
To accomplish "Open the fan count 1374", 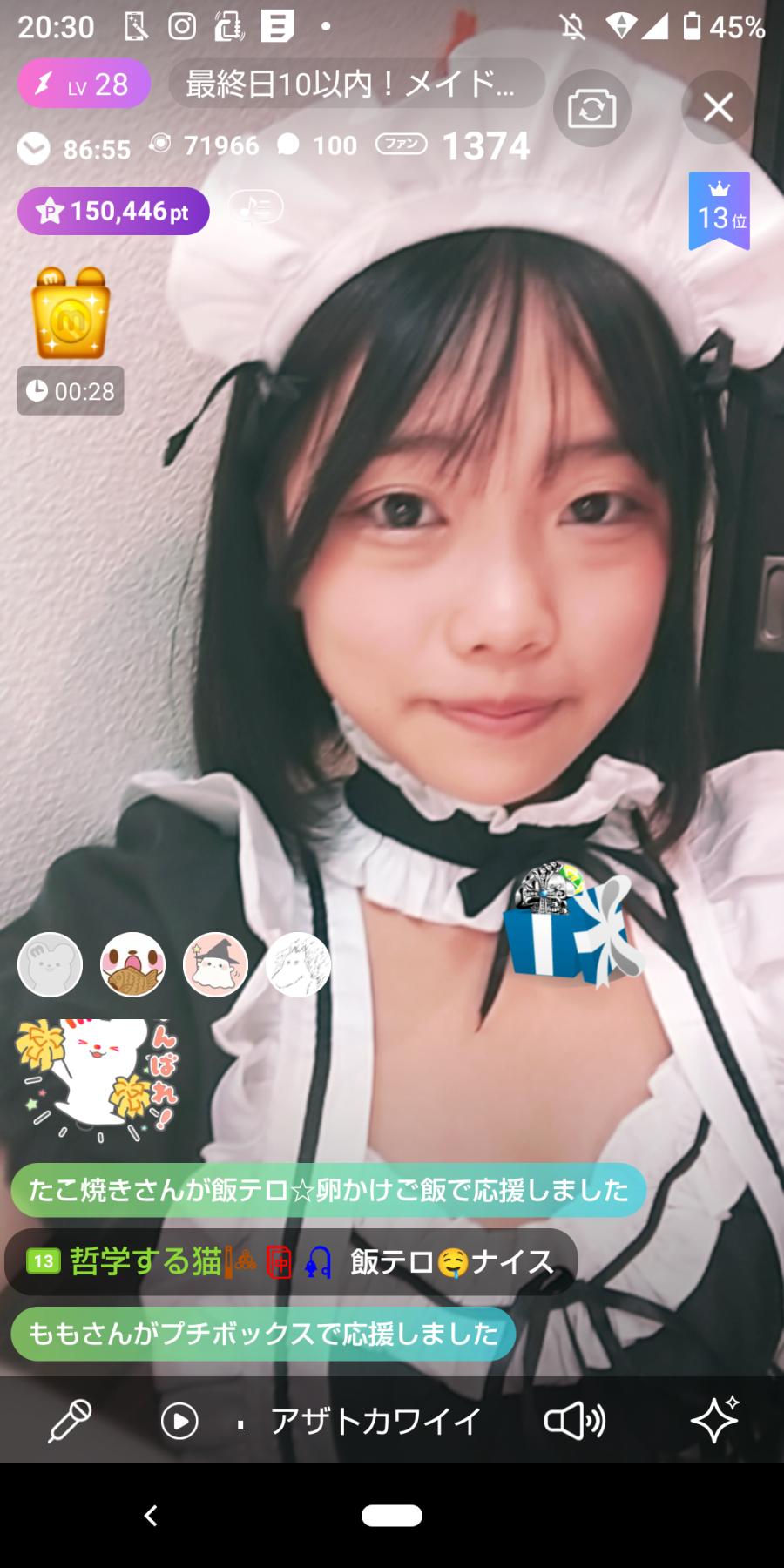I will 484,146.
